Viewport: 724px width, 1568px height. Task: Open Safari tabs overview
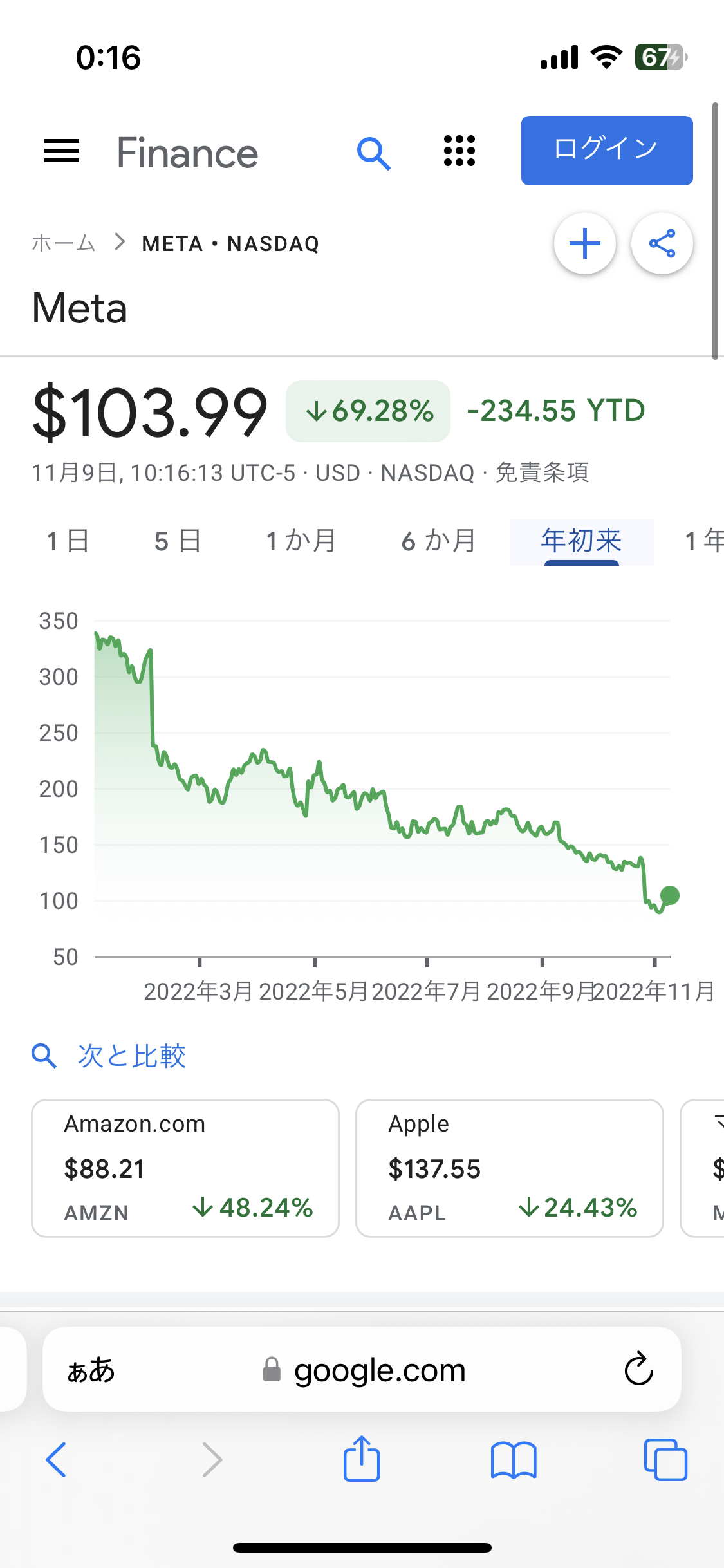[665, 1459]
